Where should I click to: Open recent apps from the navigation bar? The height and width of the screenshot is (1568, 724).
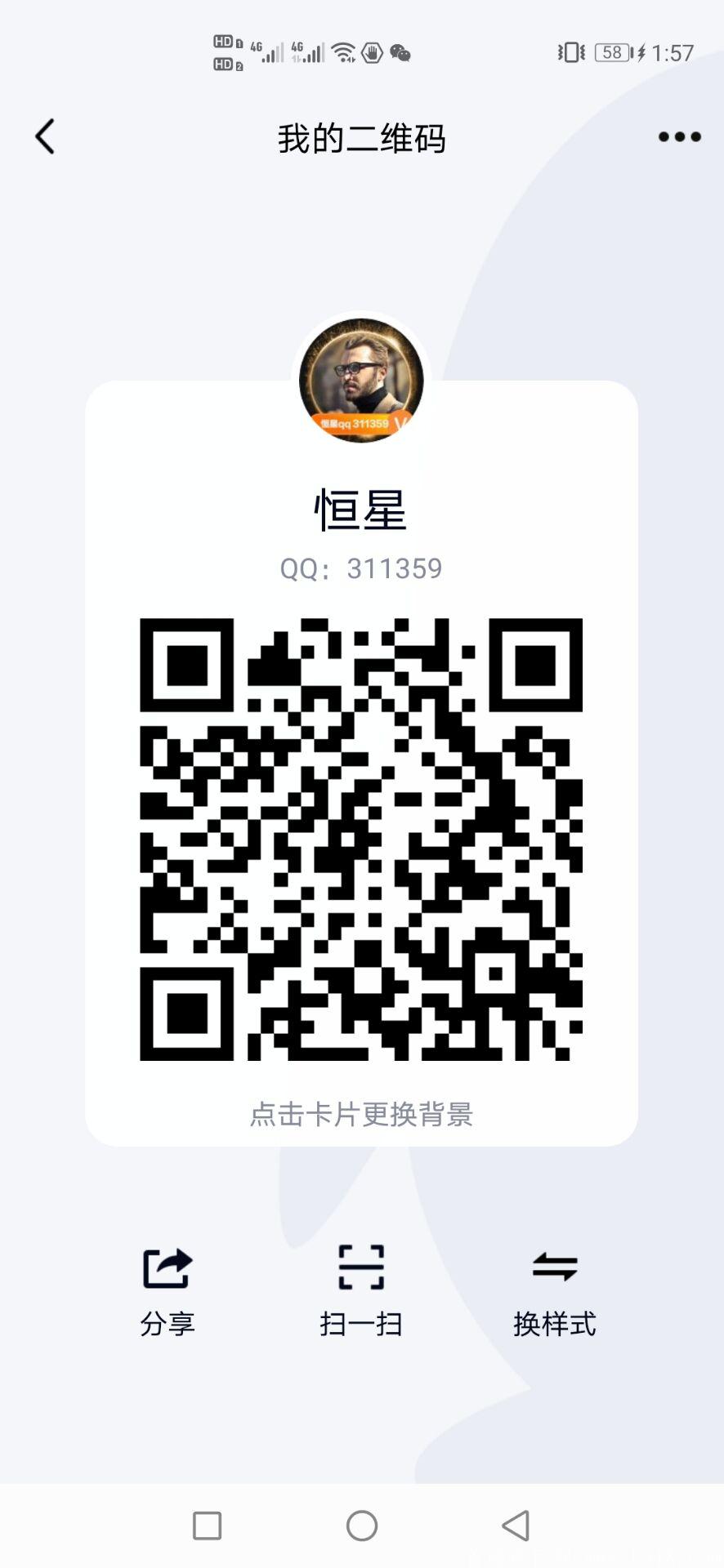tap(207, 1525)
